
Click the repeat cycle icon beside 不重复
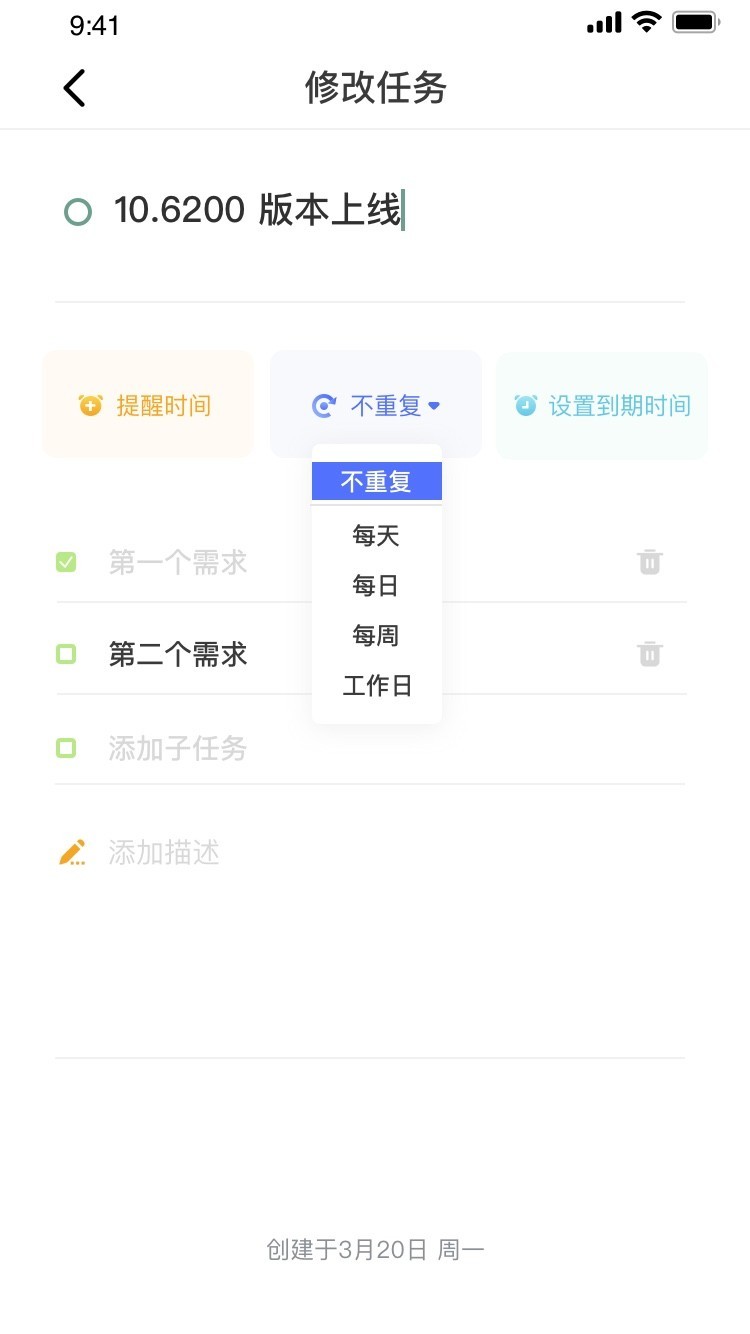point(323,404)
